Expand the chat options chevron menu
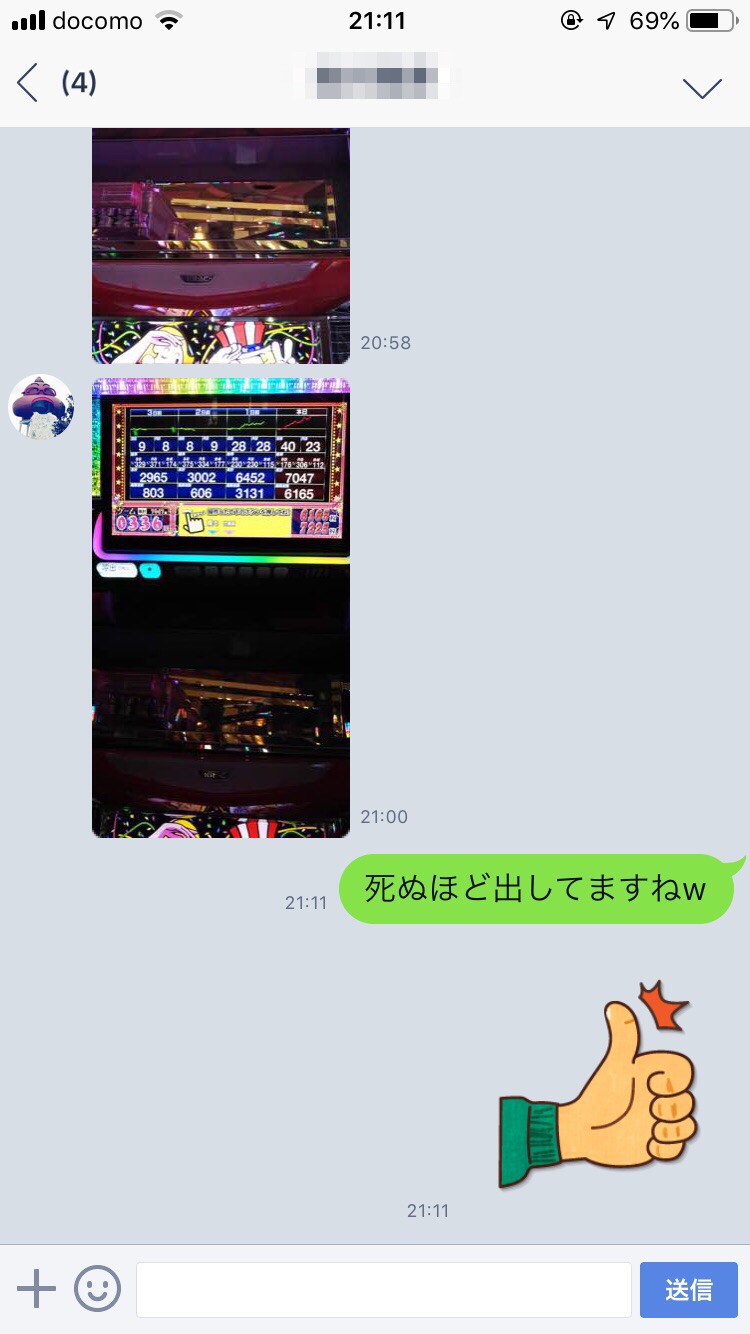The image size is (750, 1334). tap(702, 87)
